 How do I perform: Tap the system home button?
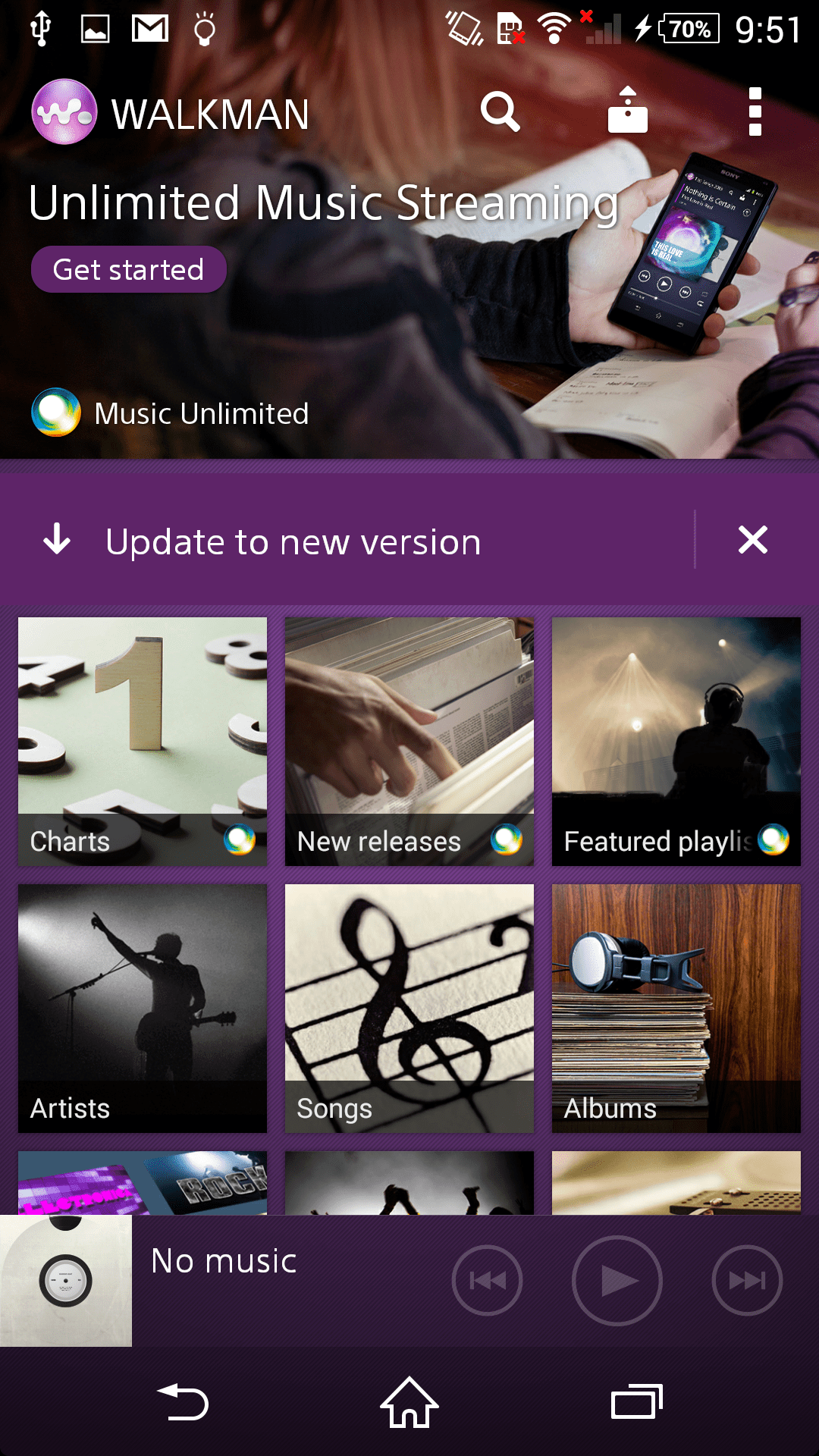pos(409,1402)
